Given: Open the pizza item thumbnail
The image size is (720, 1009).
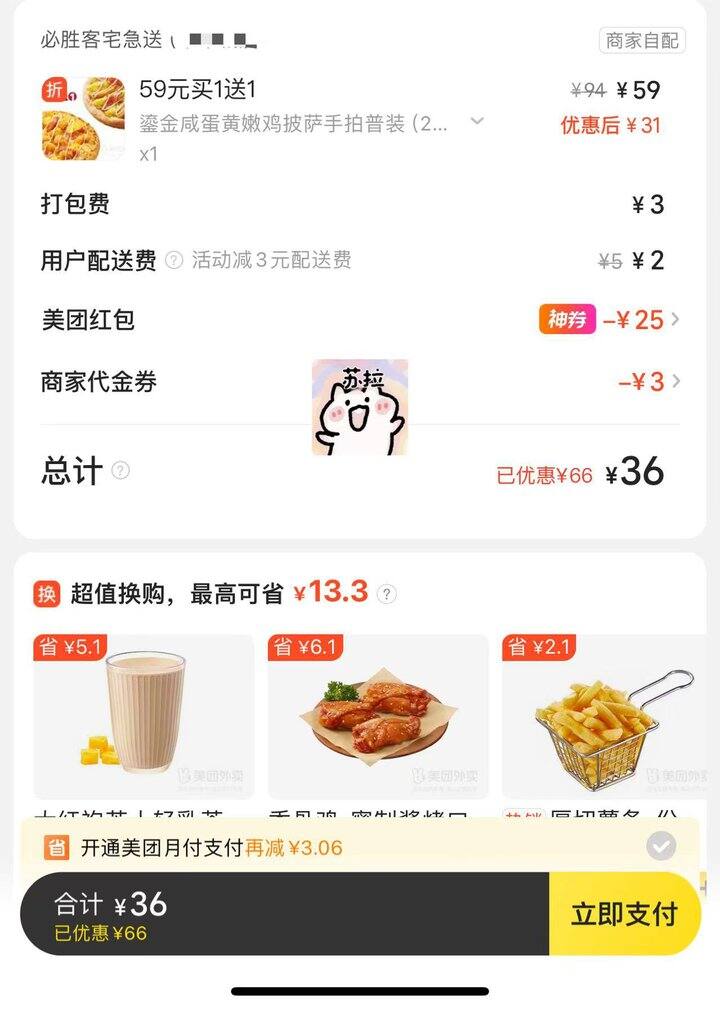Looking at the screenshot, I should pyautogui.click(x=83, y=118).
